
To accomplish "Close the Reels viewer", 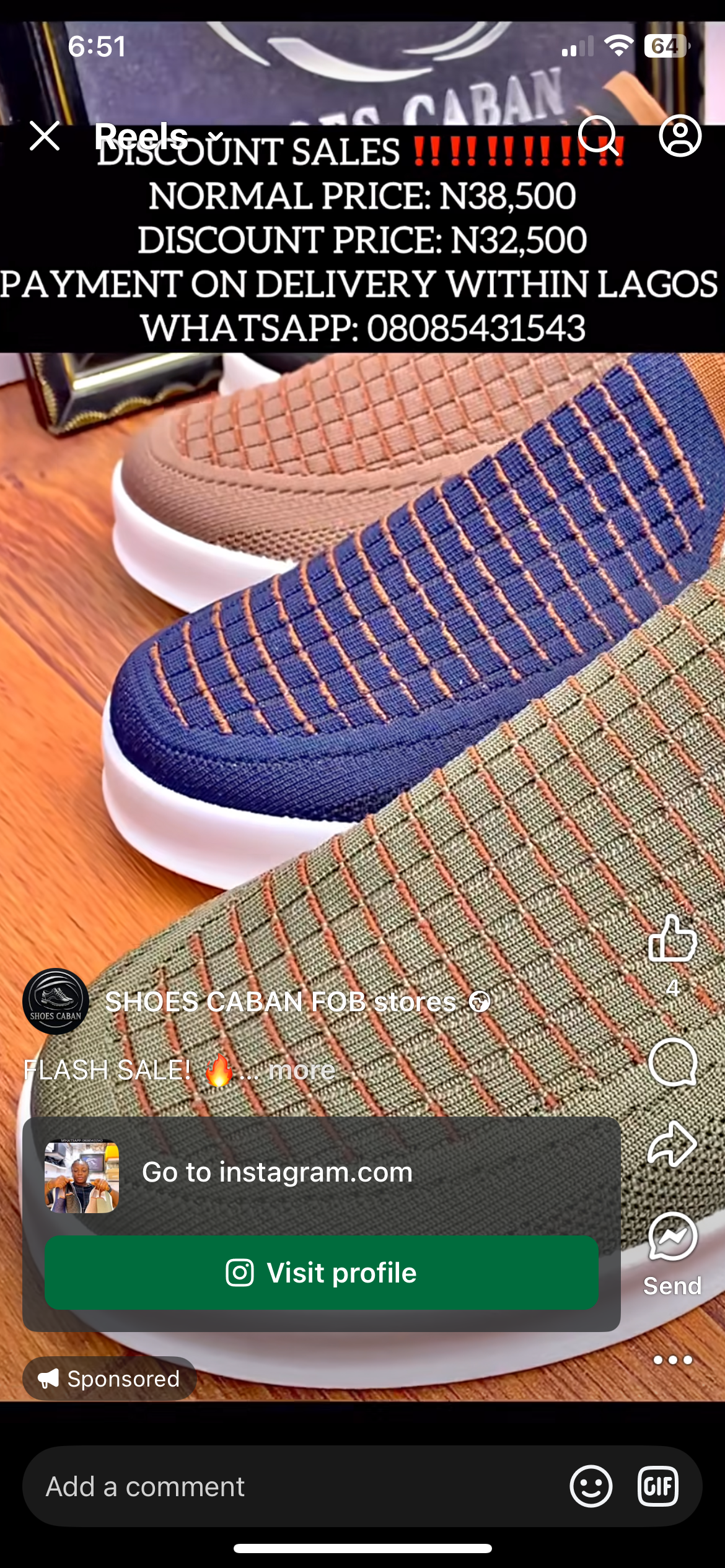I will click(45, 136).
